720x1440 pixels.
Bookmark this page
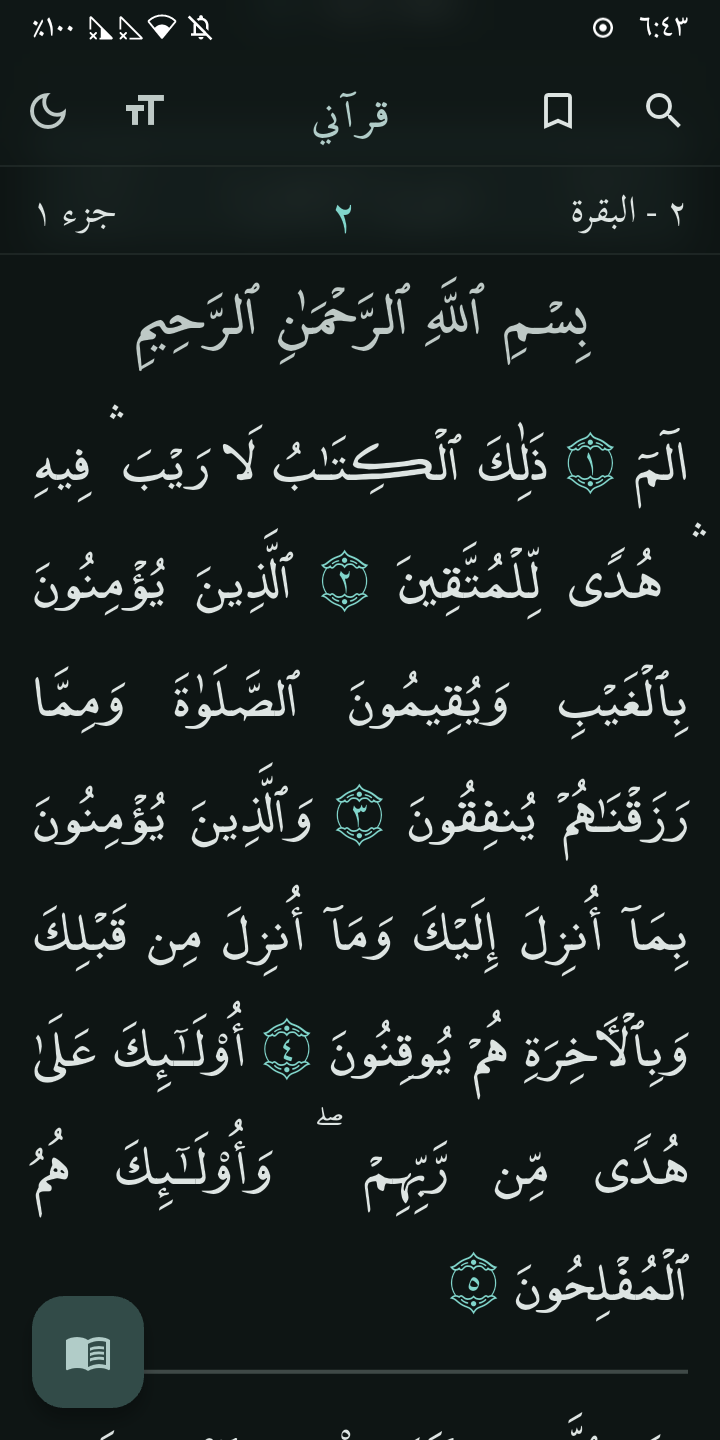(557, 111)
